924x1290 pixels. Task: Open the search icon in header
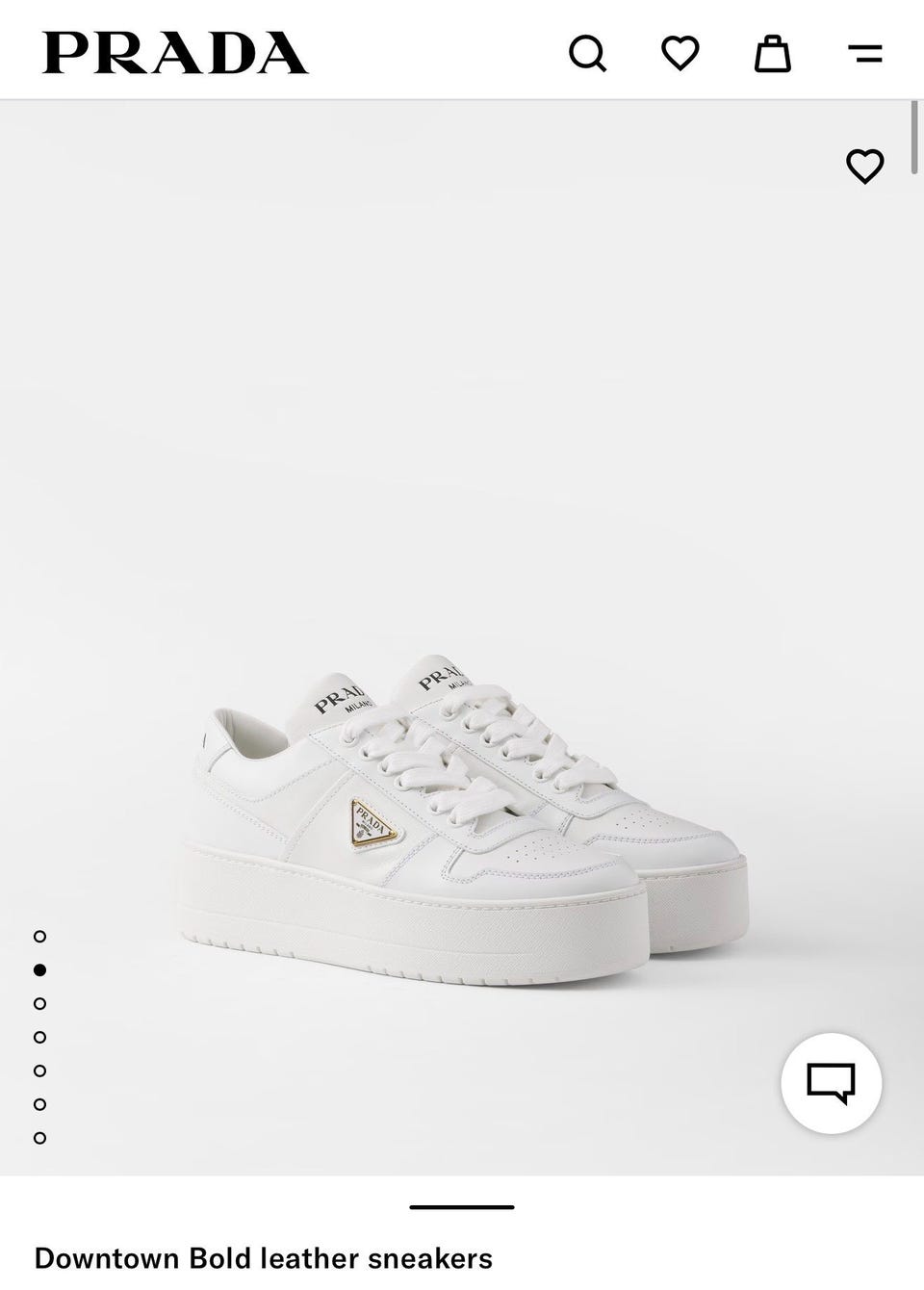587,54
